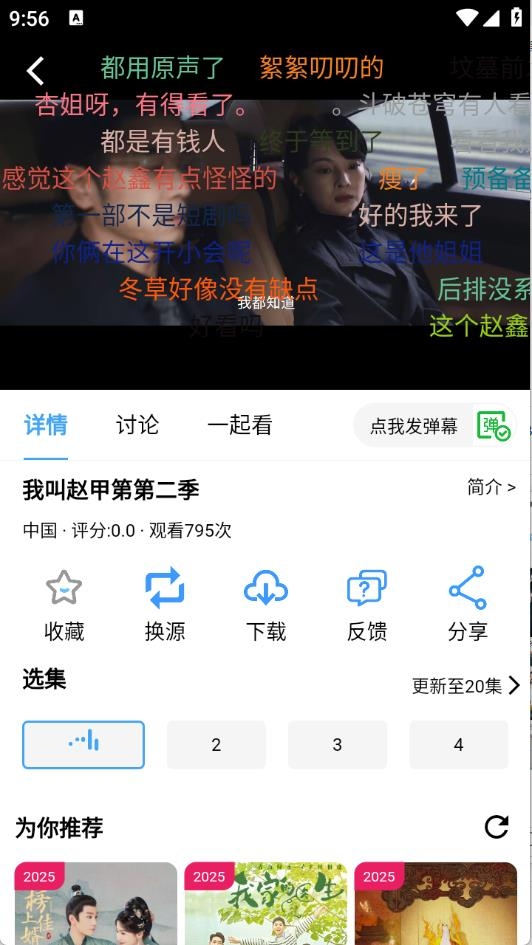The height and width of the screenshot is (945, 532).
Task: Open the 简介 introduction link
Action: coord(492,487)
